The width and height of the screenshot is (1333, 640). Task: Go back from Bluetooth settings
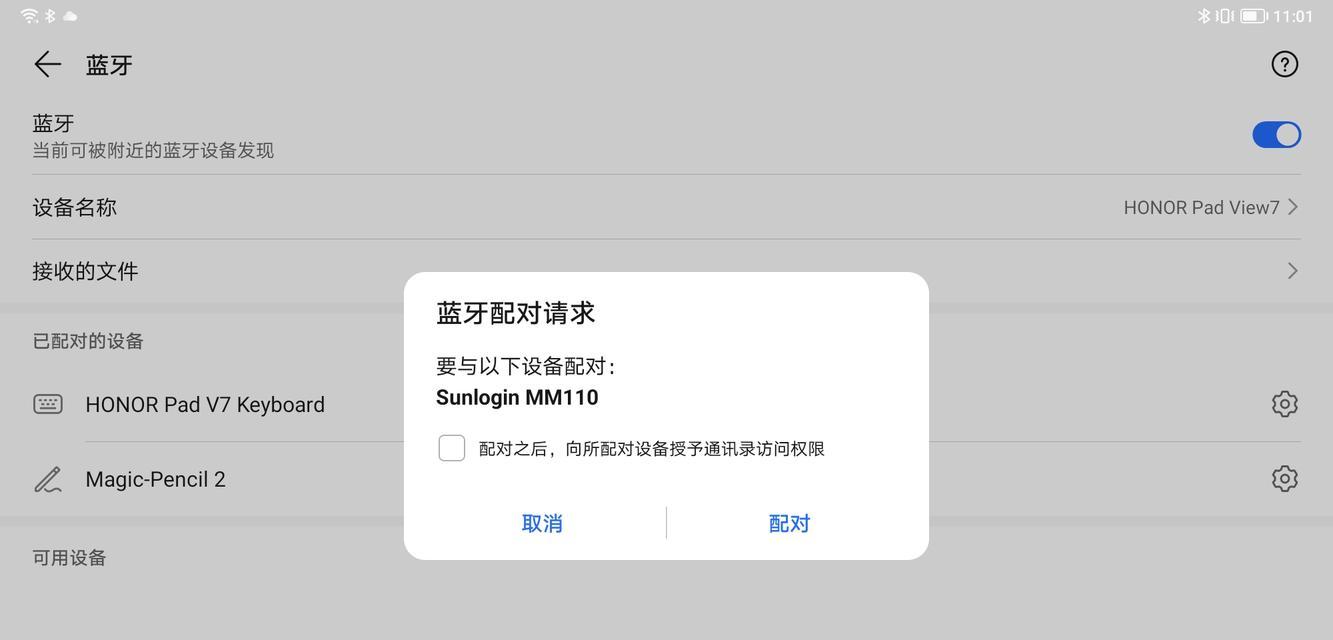[47, 65]
